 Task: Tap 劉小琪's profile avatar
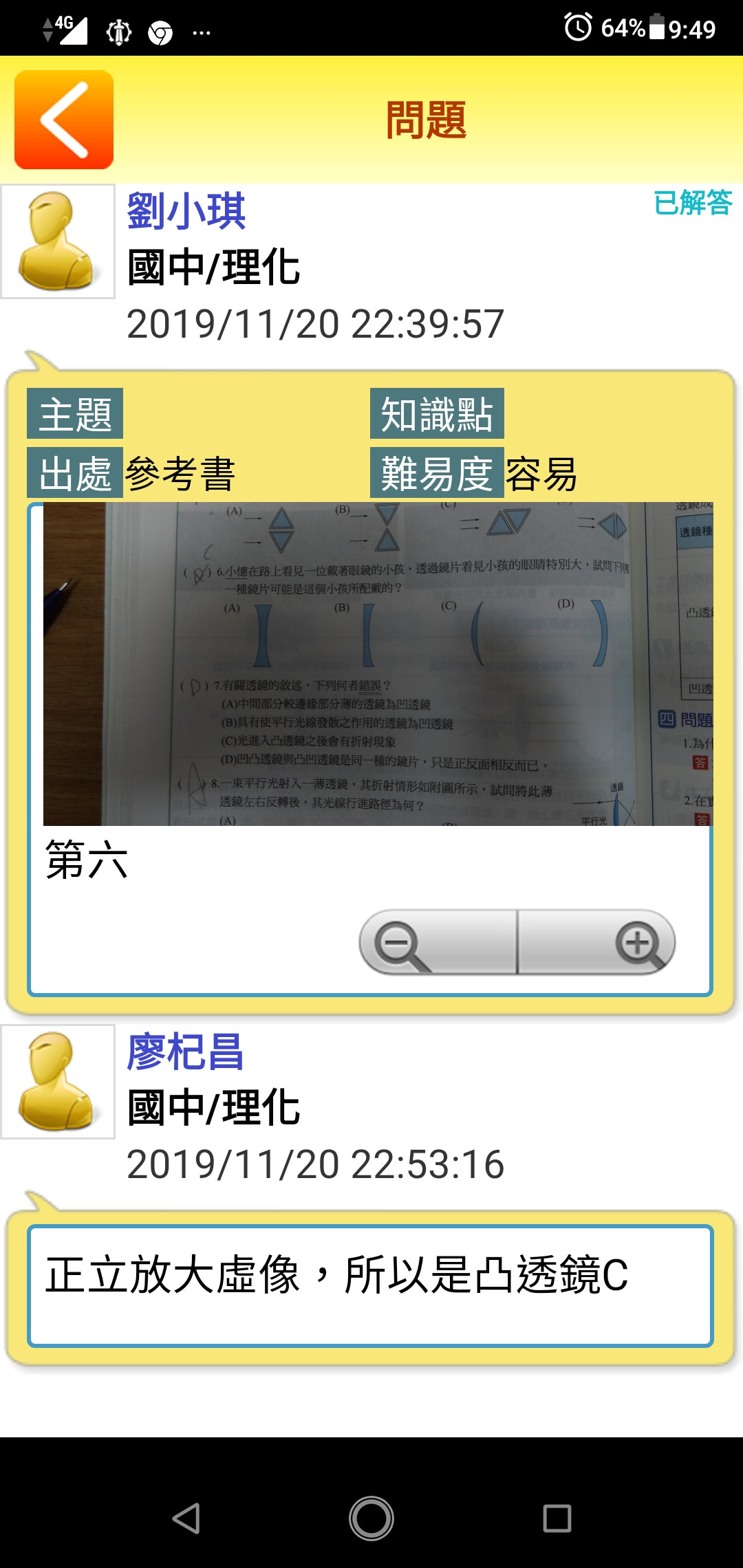[x=58, y=241]
